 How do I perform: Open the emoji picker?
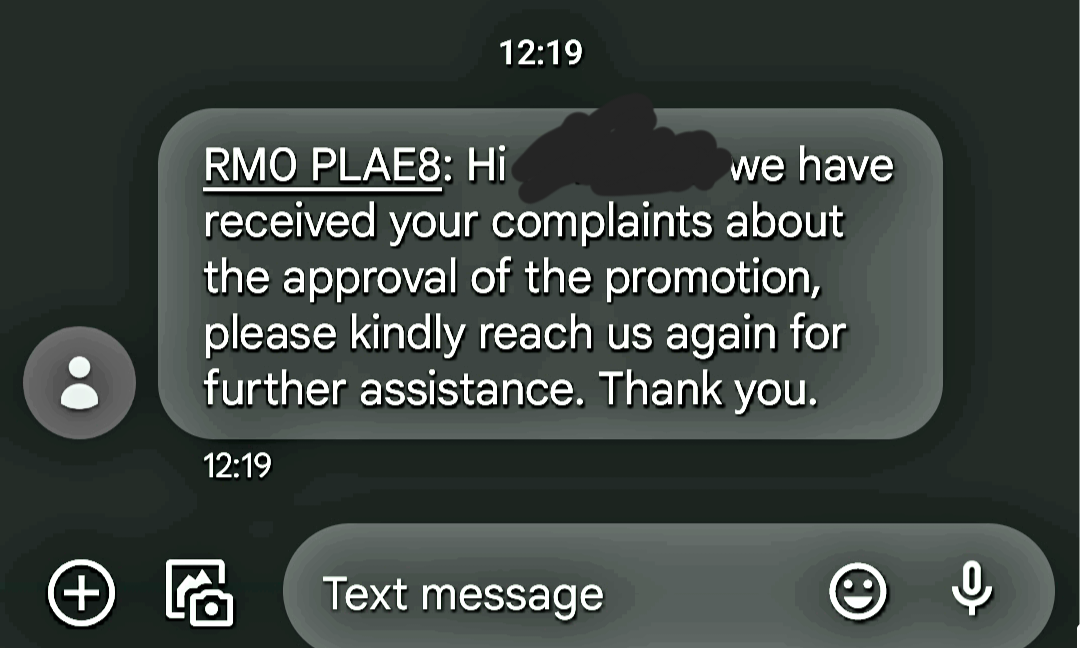click(858, 592)
